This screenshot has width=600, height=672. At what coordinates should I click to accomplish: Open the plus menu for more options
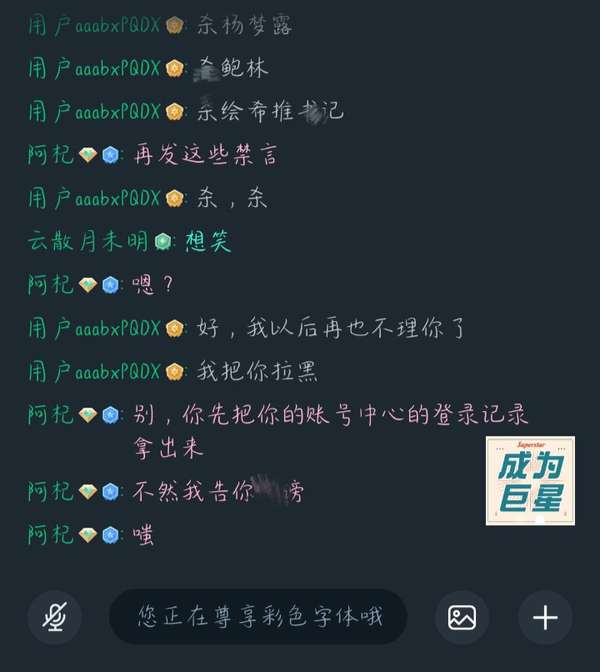(545, 617)
